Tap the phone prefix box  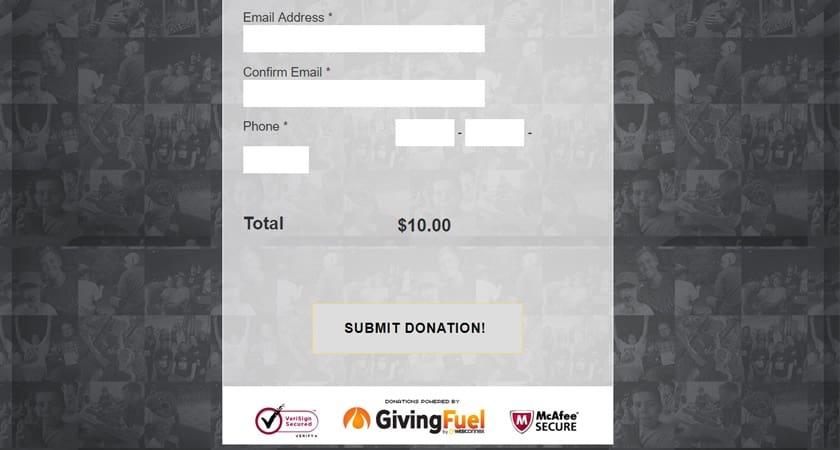point(494,133)
